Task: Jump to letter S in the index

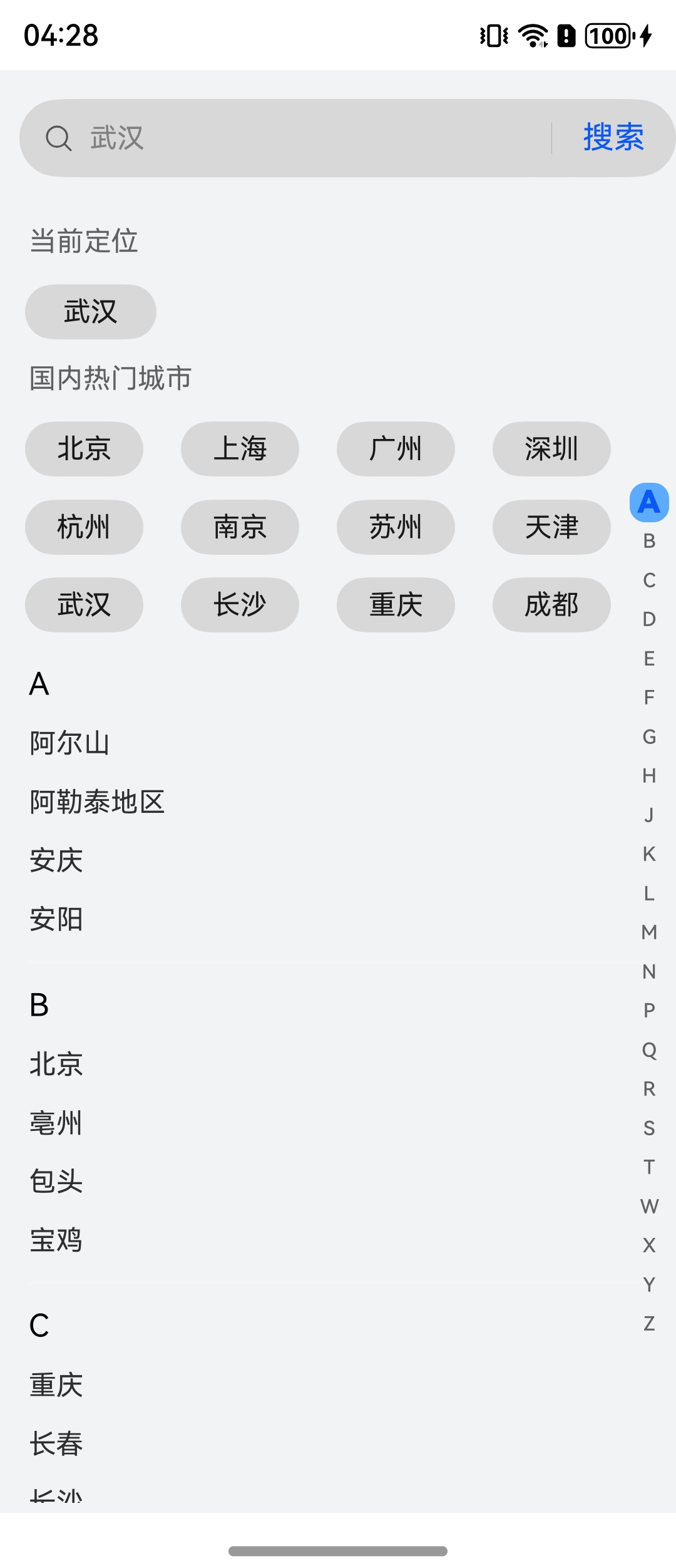Action: [649, 1128]
